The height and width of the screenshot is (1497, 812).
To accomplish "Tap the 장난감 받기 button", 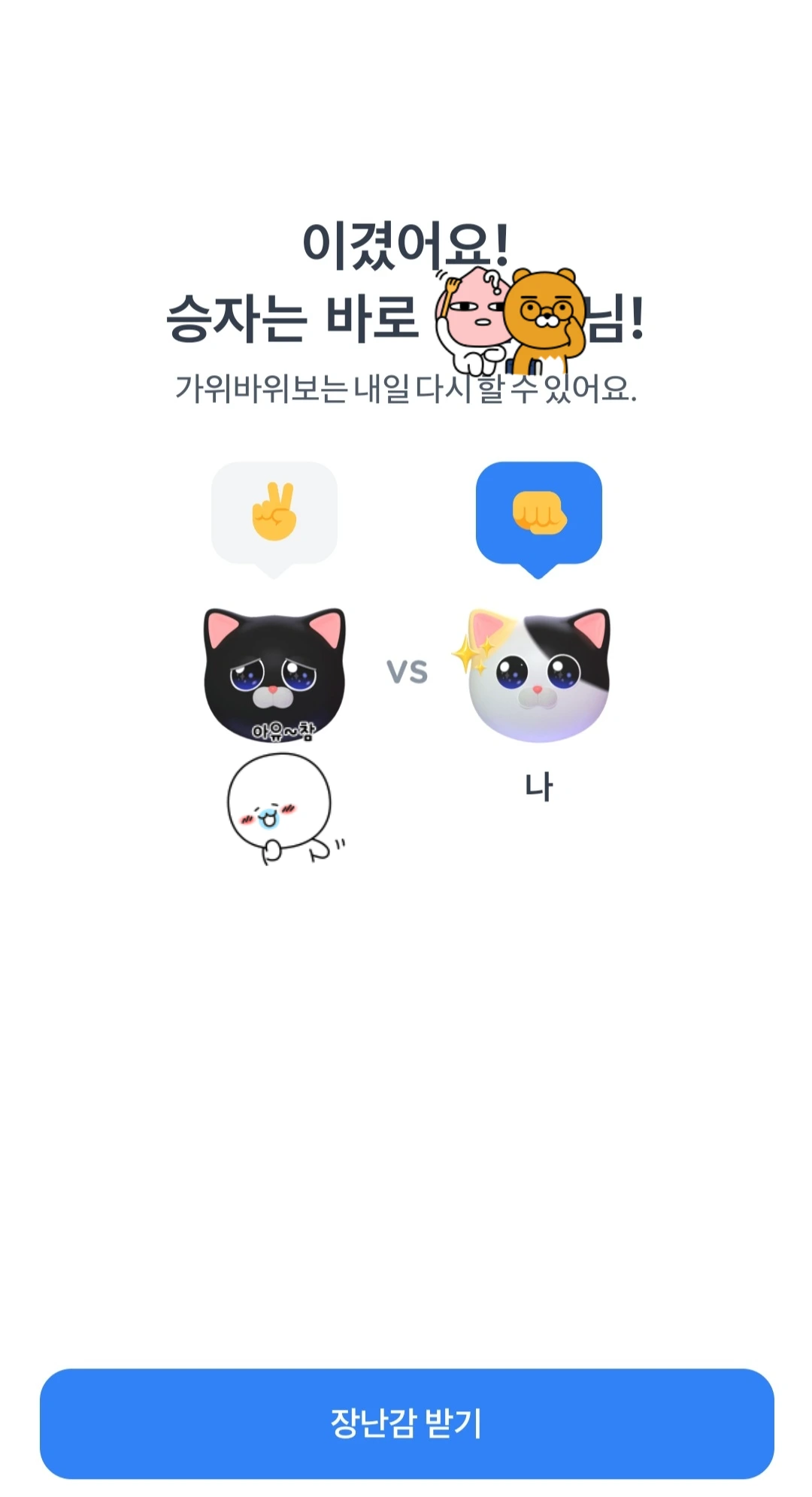I will [406, 1423].
